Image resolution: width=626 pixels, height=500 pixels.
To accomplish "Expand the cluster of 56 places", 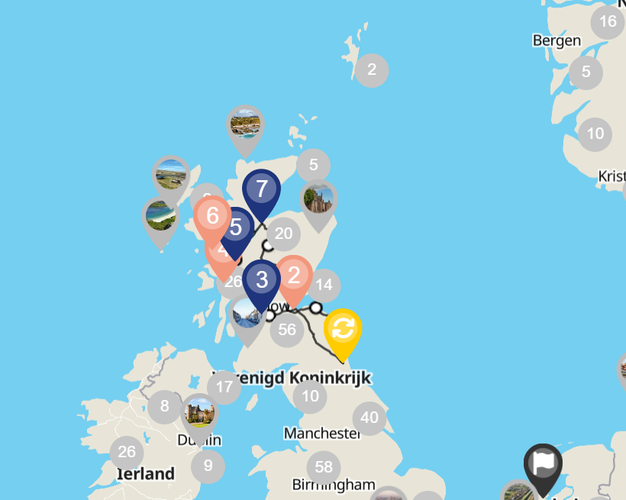I will [288, 329].
